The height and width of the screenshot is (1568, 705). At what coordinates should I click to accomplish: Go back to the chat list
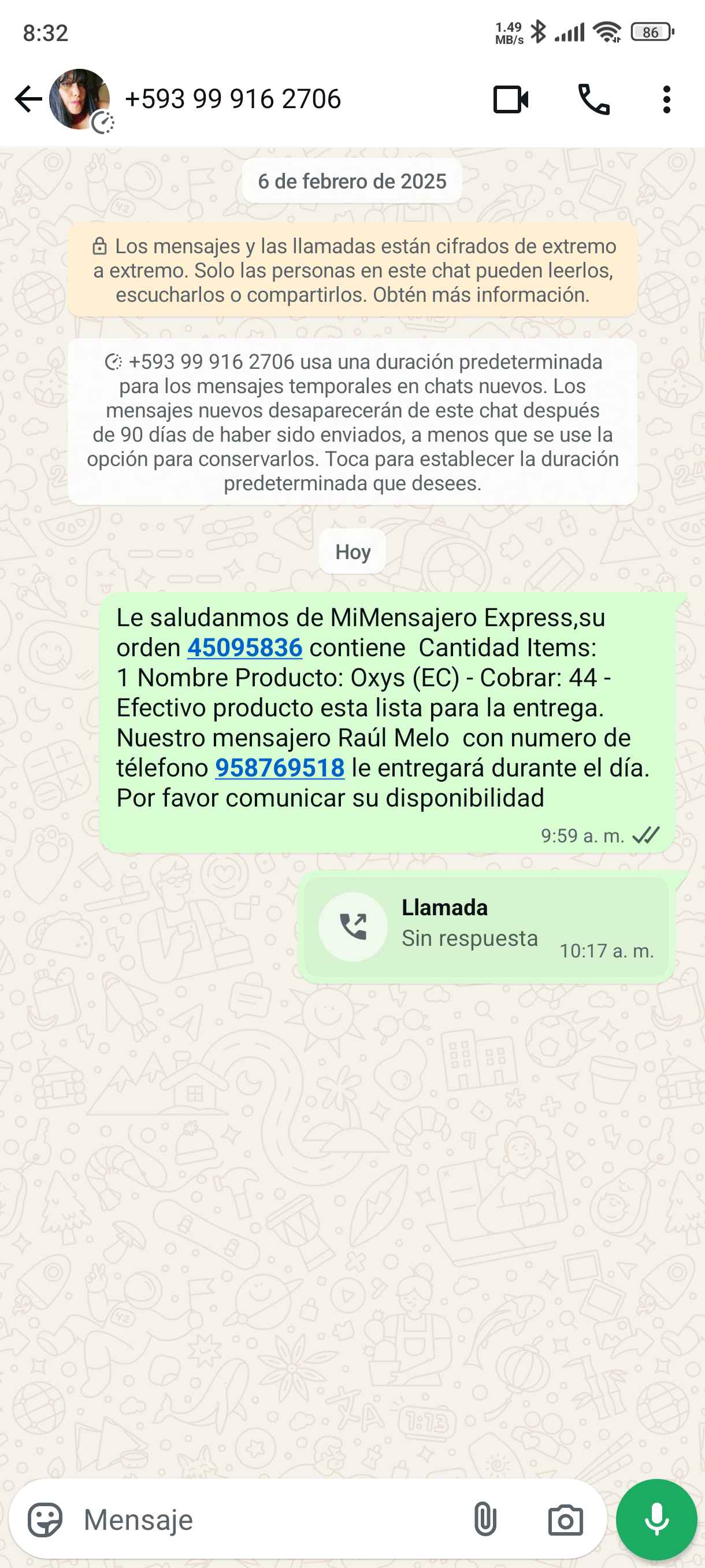pyautogui.click(x=28, y=99)
